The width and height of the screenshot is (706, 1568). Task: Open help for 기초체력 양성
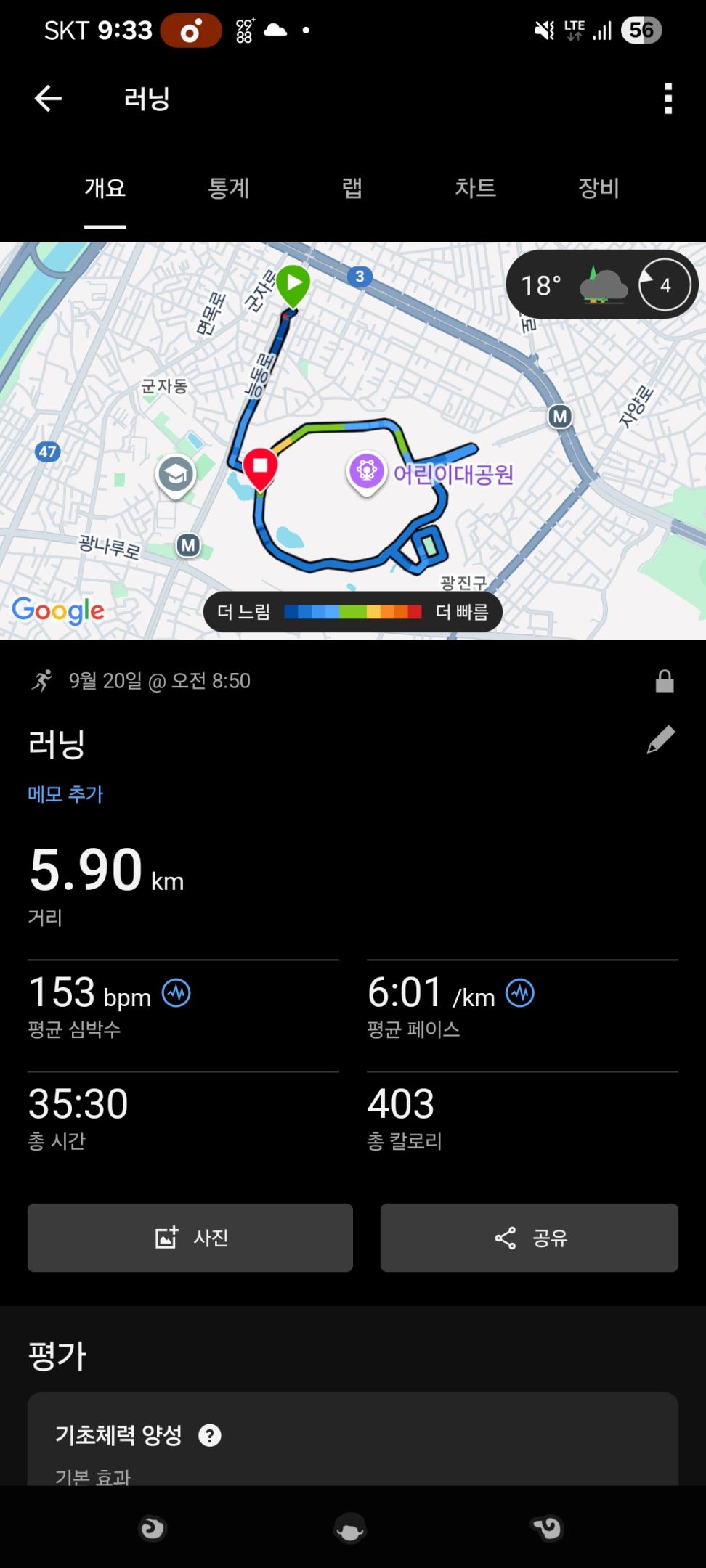coord(210,1435)
